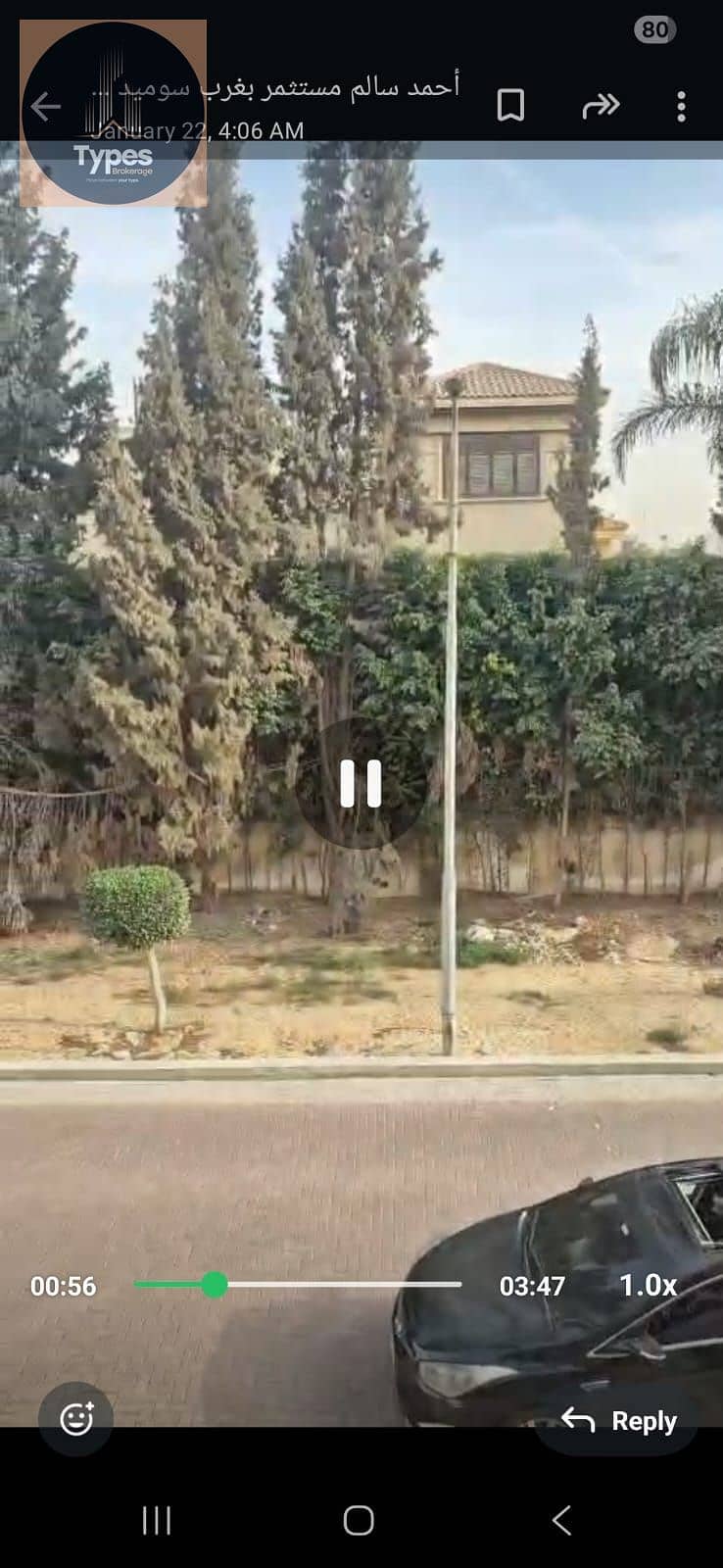Viewport: 723px width, 1568px height.
Task: Open recent apps from the navigation bar
Action: point(157,1520)
